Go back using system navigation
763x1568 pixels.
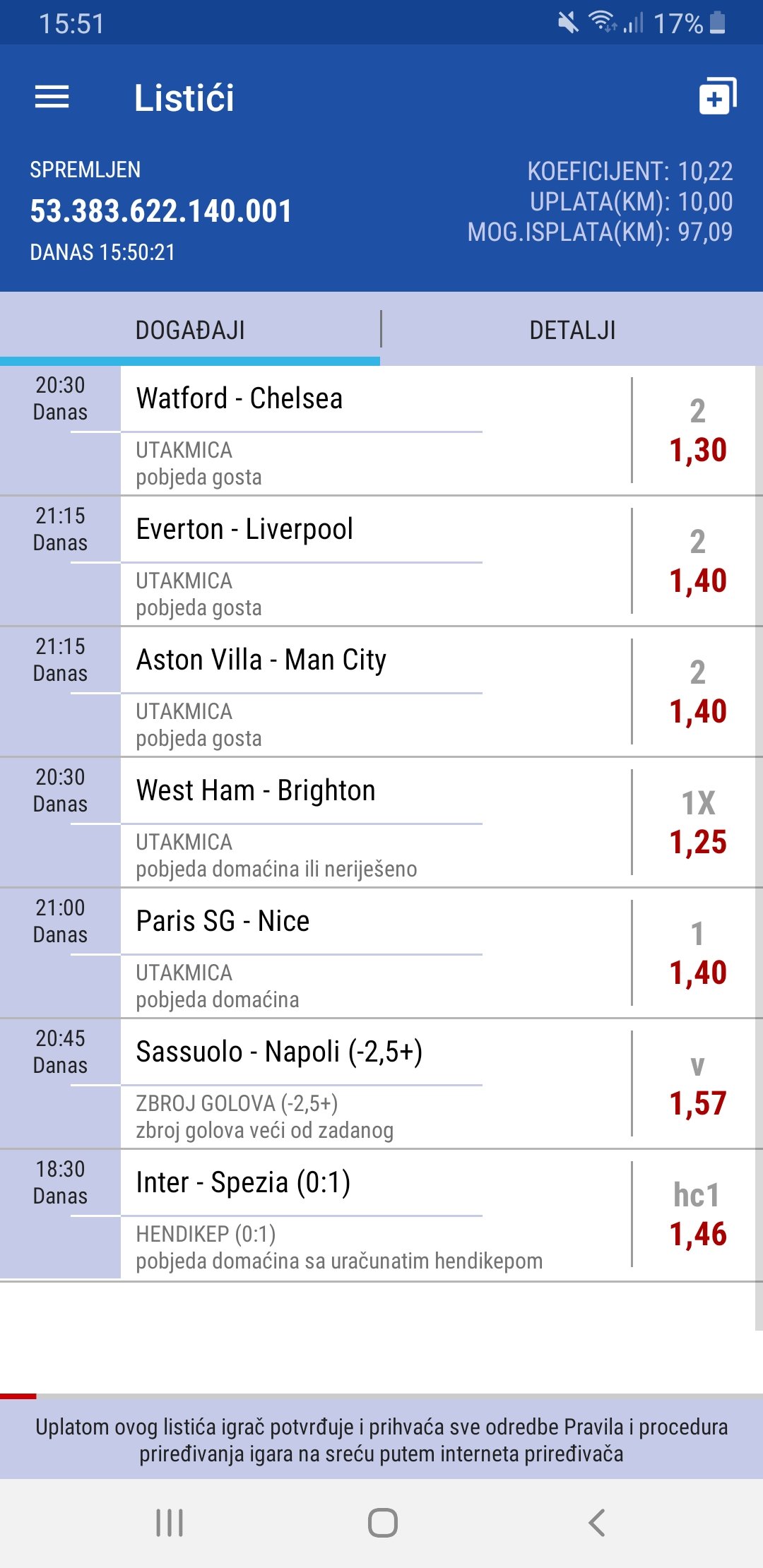point(597,1522)
